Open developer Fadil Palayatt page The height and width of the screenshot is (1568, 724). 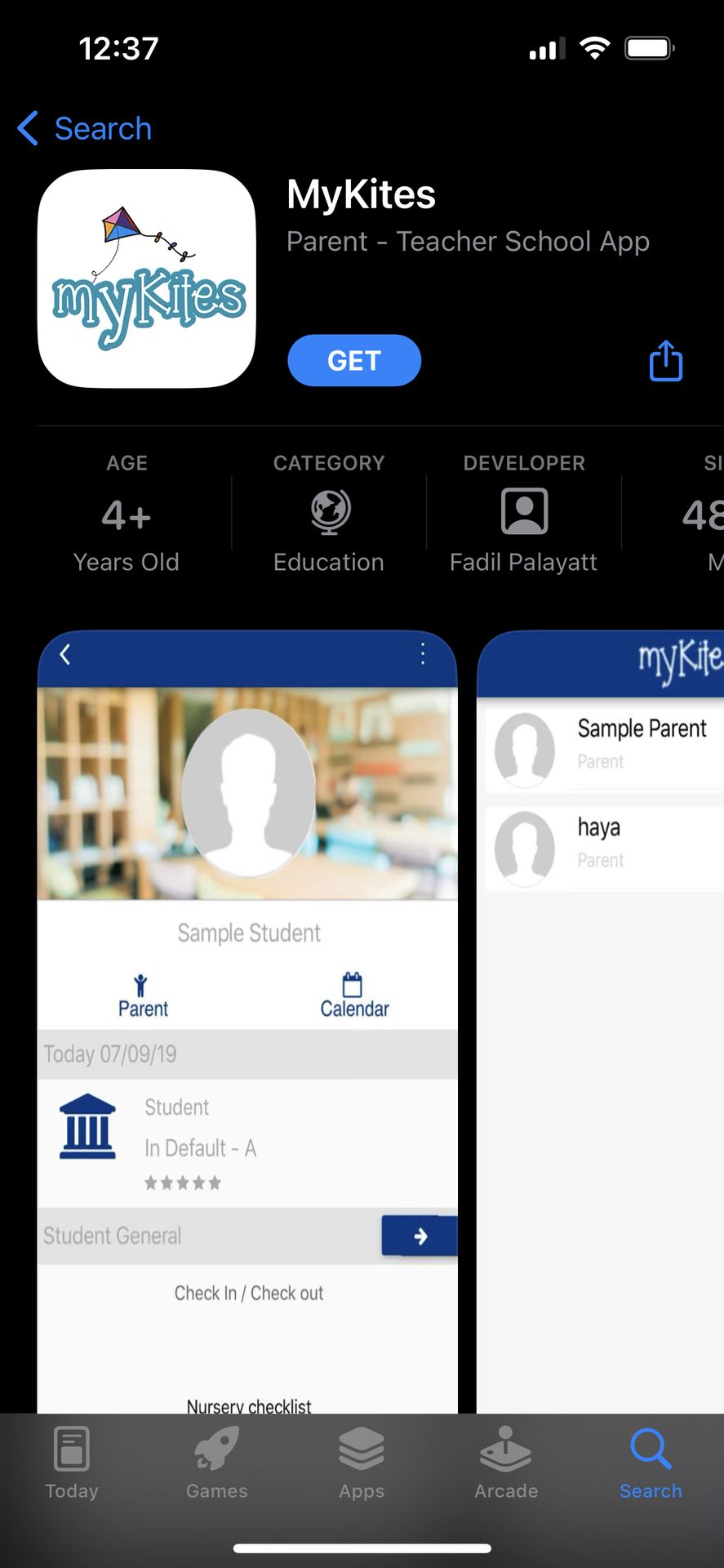pyautogui.click(x=523, y=514)
